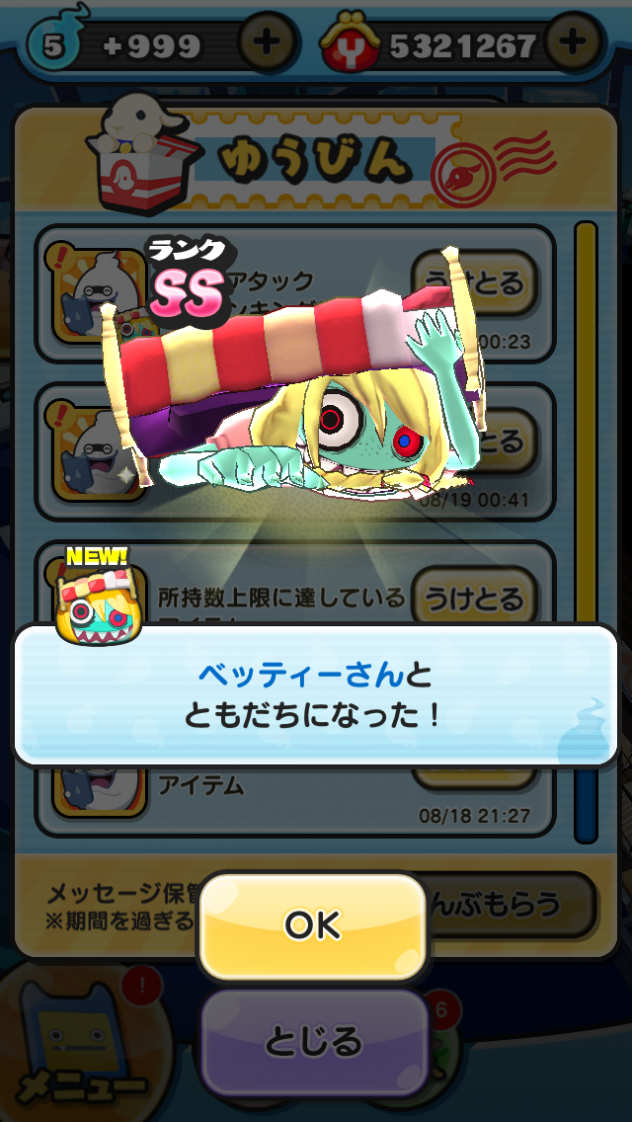Tap とじる to close the mailbox
The height and width of the screenshot is (1122, 632).
coord(313,1043)
